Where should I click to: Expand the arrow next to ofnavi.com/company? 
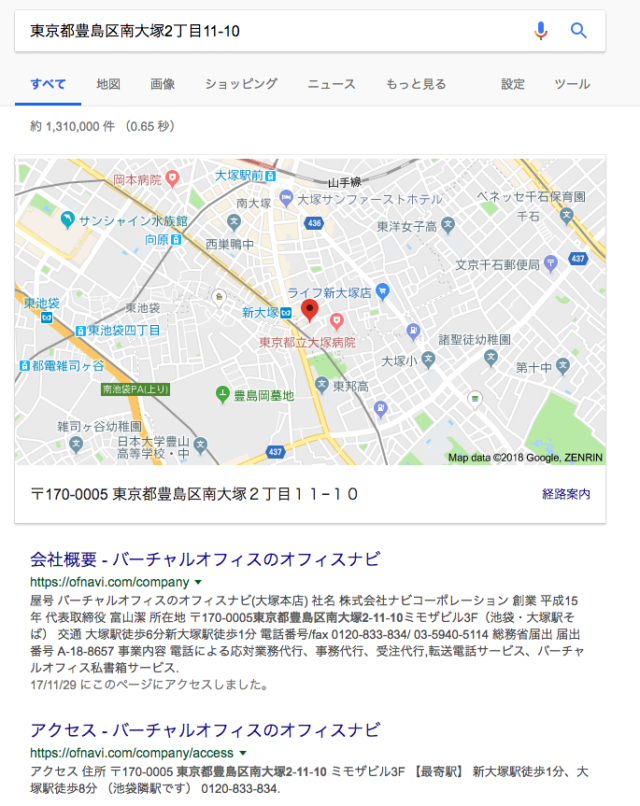tap(198, 582)
